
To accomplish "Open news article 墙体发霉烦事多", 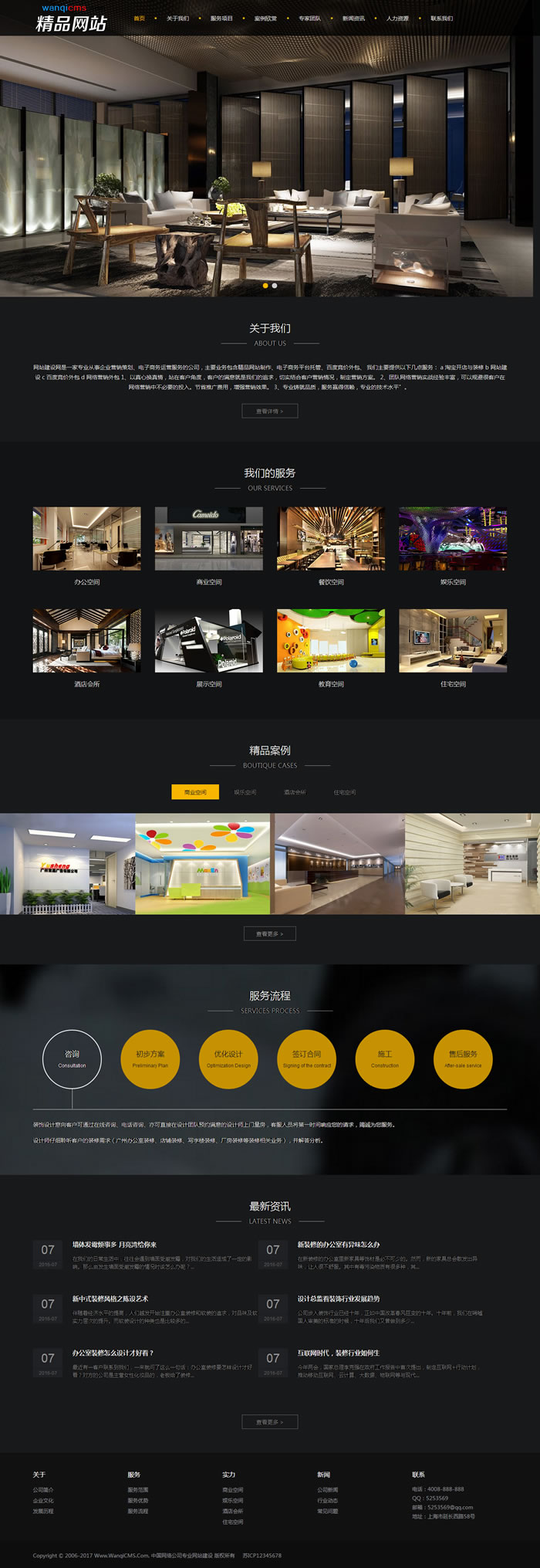I will pyautogui.click(x=114, y=1245).
